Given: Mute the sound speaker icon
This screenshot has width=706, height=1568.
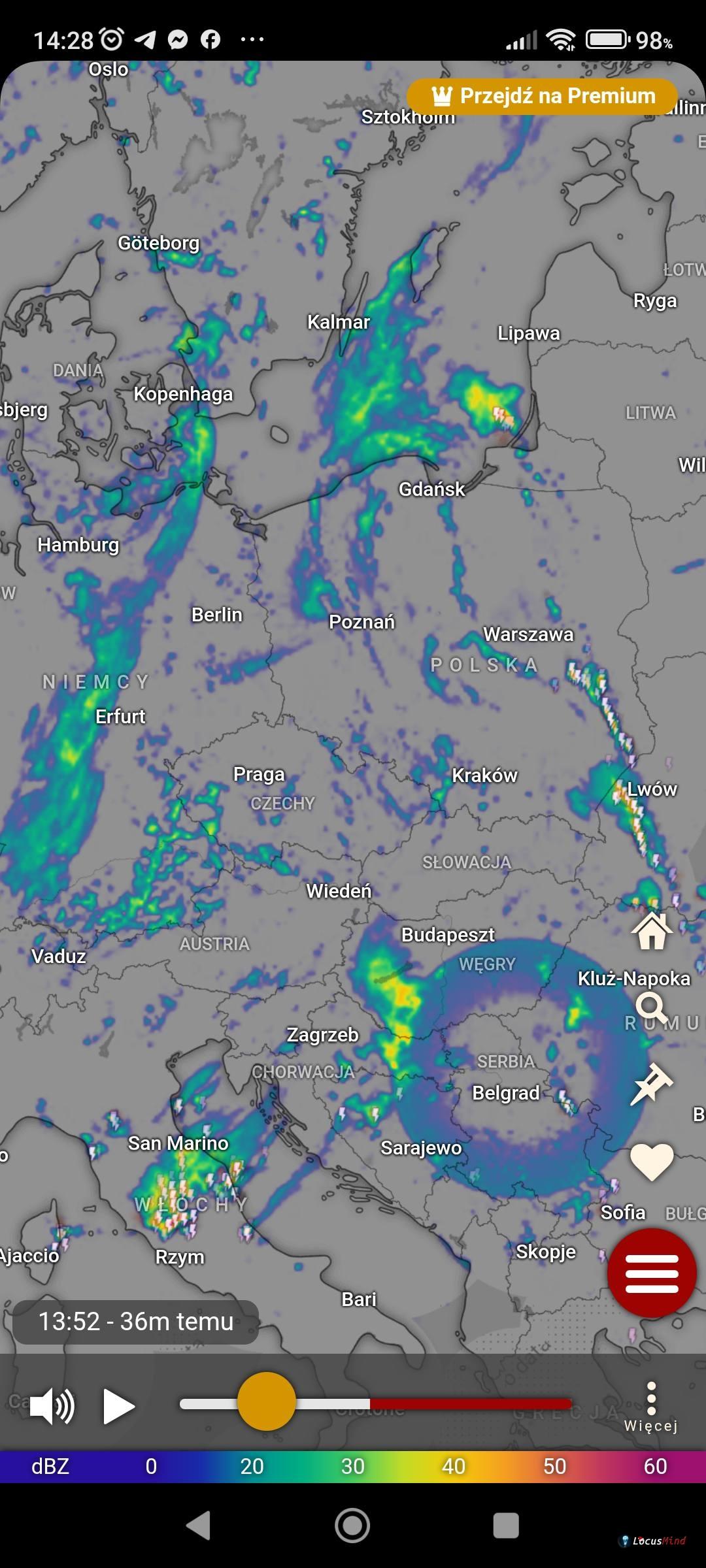Looking at the screenshot, I should 52,1406.
